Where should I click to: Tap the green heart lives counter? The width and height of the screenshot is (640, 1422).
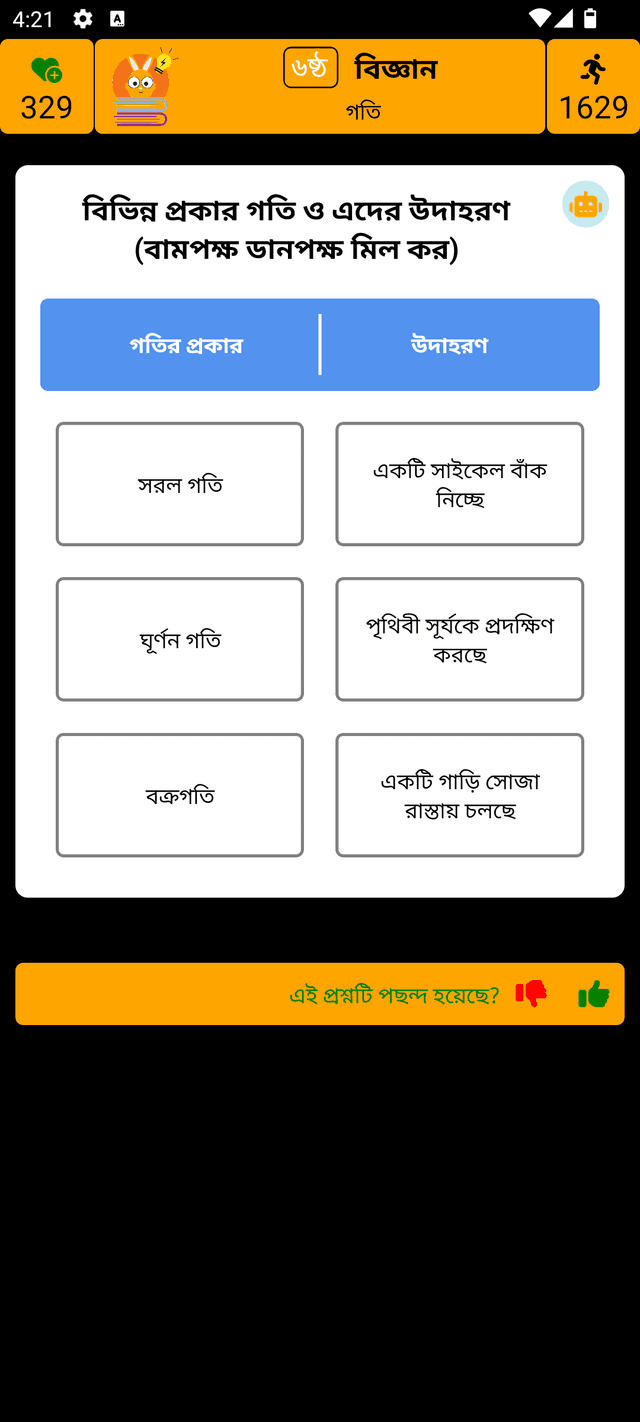coord(47,87)
